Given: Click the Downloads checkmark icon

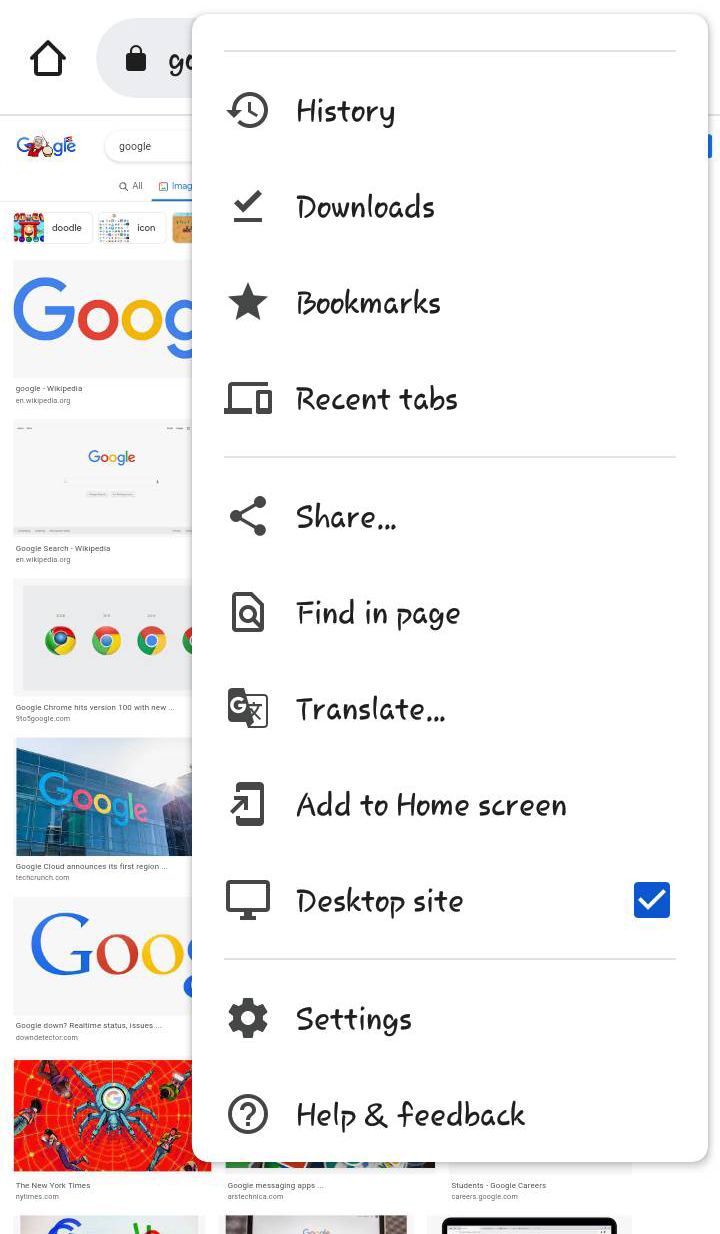Looking at the screenshot, I should [248, 206].
